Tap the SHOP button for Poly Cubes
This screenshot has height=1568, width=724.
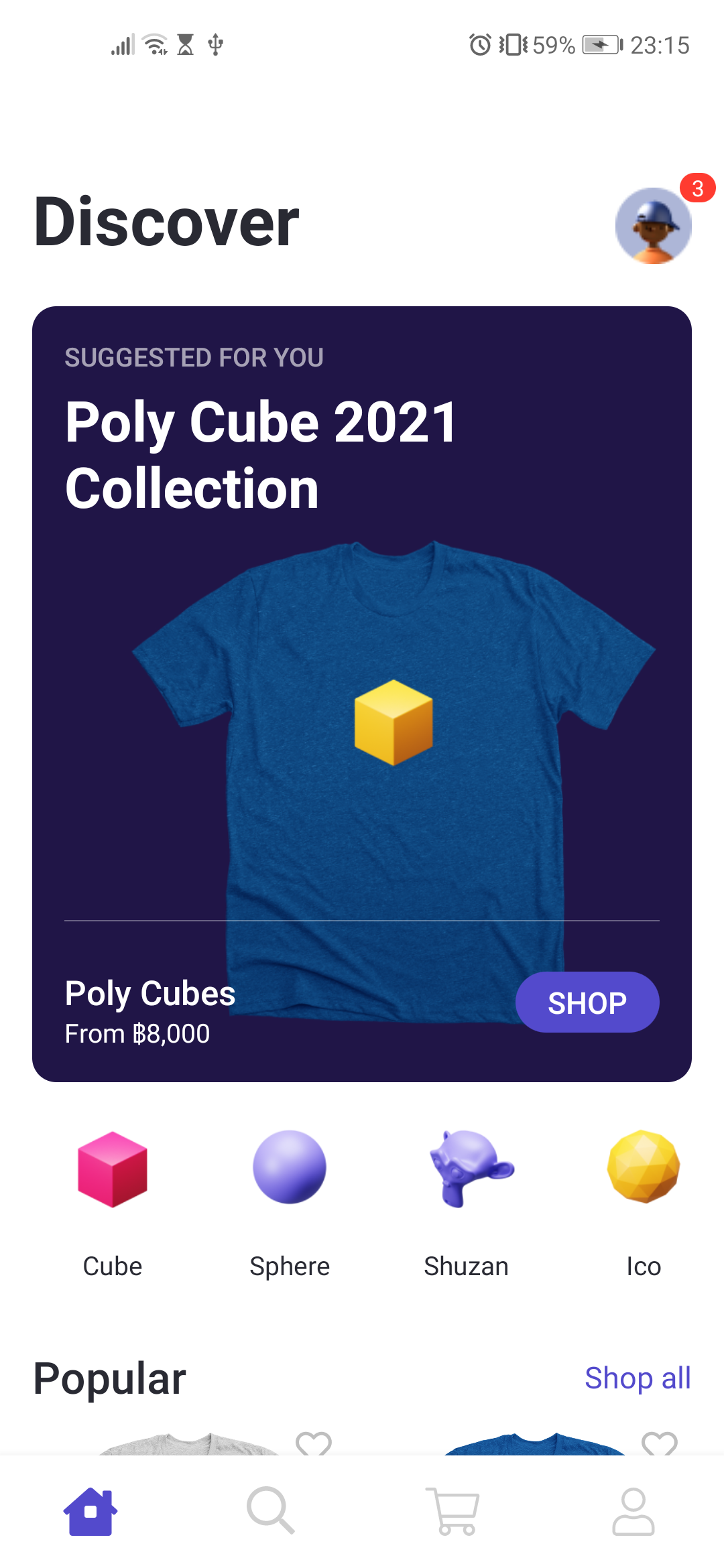click(587, 1002)
